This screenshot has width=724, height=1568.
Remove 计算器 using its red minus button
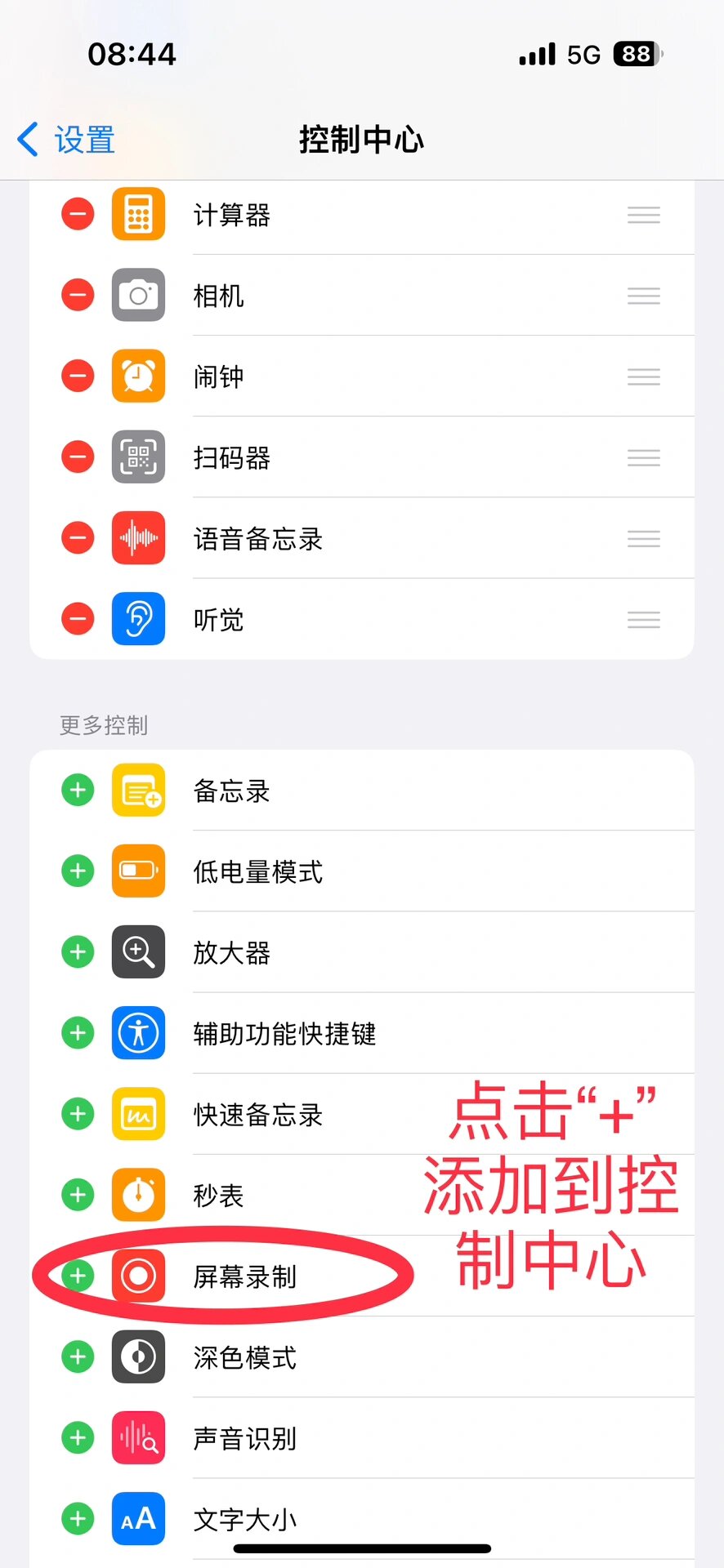pyautogui.click(x=77, y=214)
